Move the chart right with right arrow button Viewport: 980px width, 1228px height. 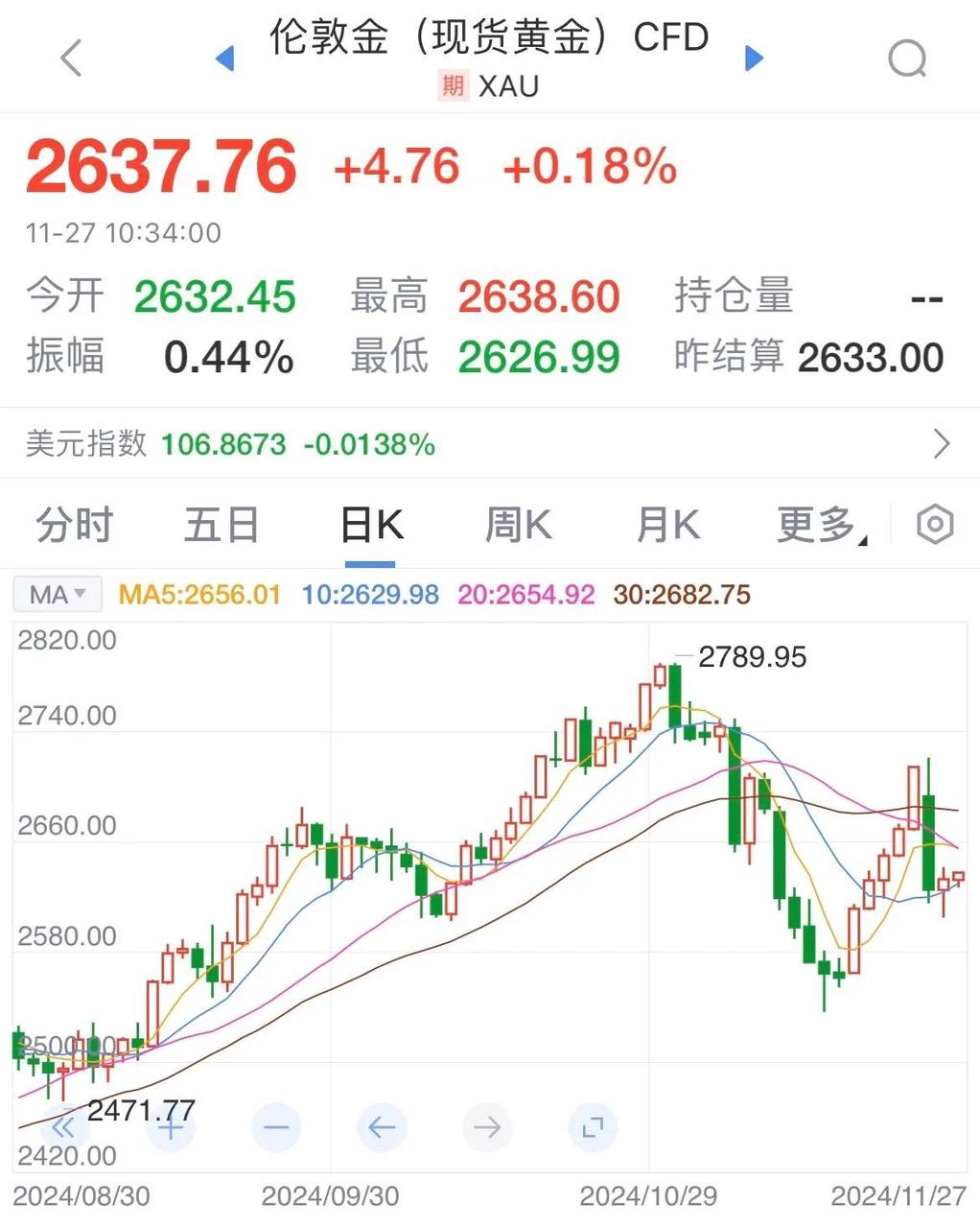point(487,1126)
